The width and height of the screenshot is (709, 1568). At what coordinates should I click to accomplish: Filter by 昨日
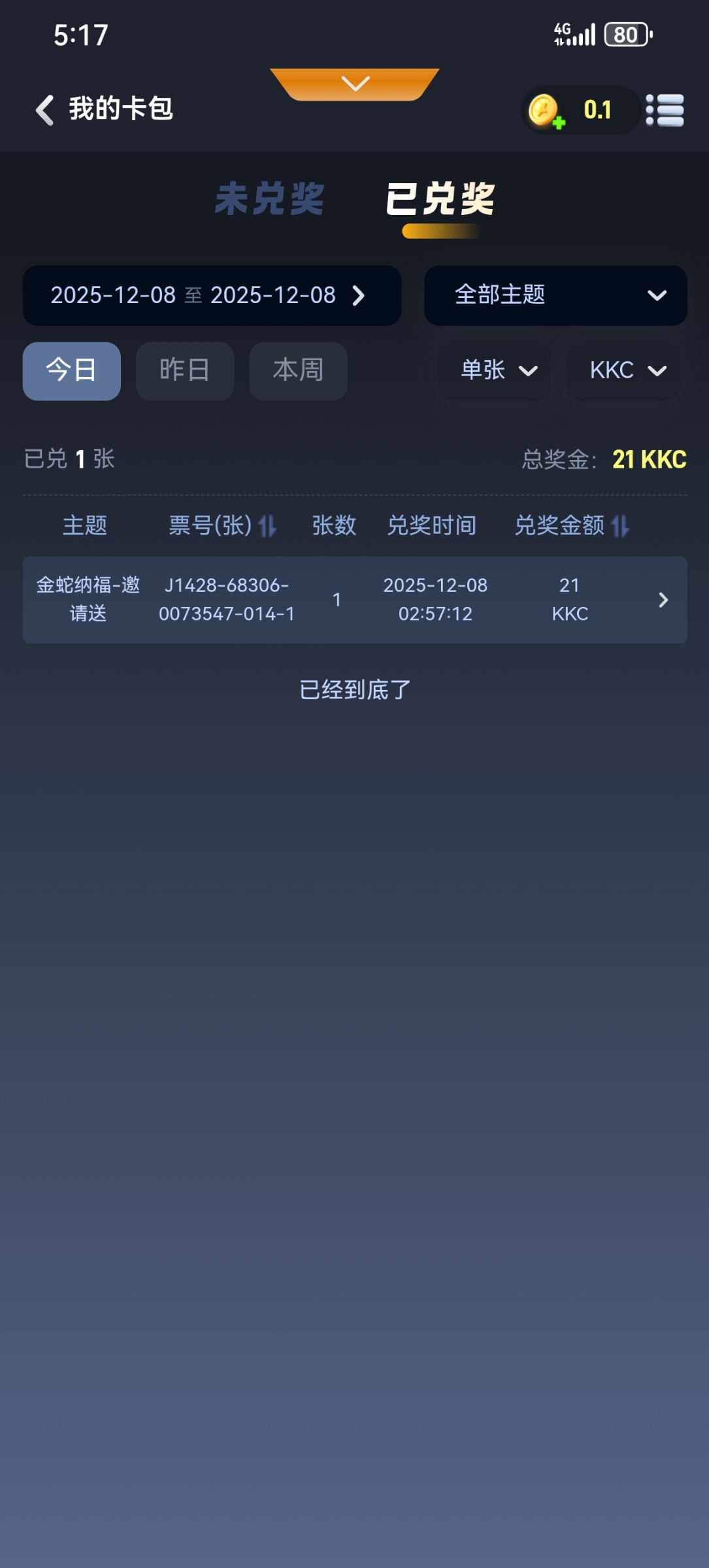coord(184,370)
